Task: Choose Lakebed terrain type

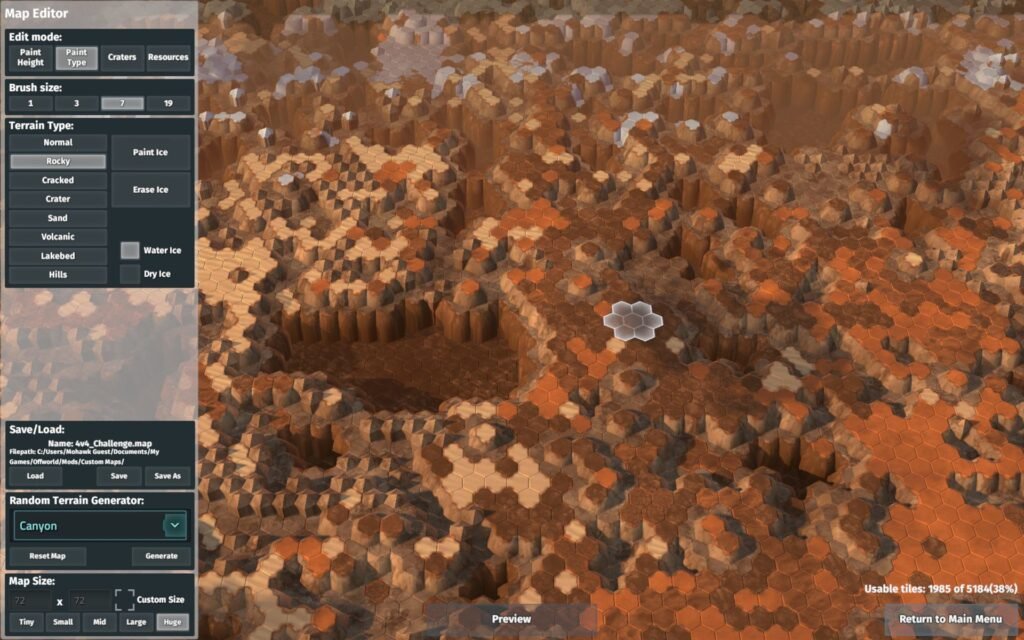Action: click(x=58, y=256)
